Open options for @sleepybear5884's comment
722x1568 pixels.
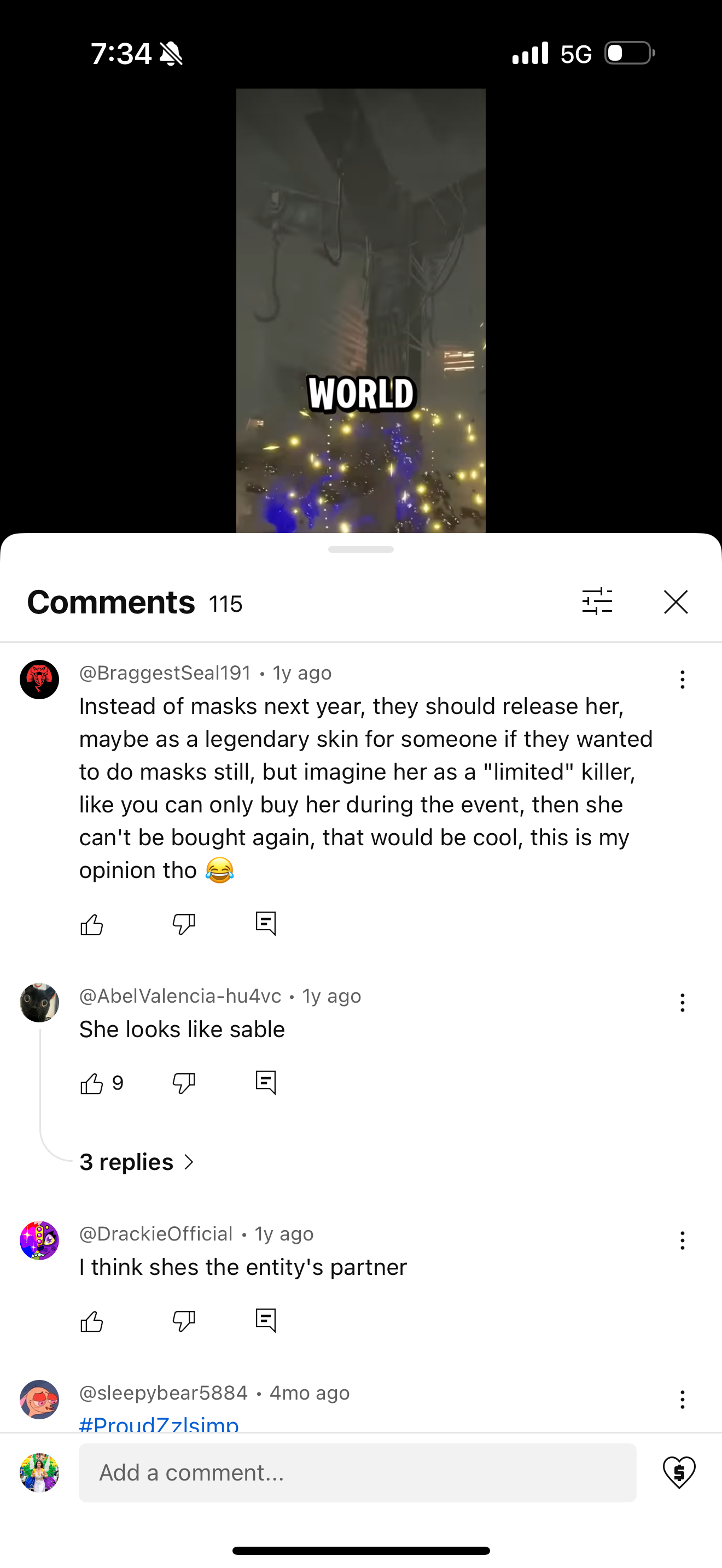pos(683,1400)
